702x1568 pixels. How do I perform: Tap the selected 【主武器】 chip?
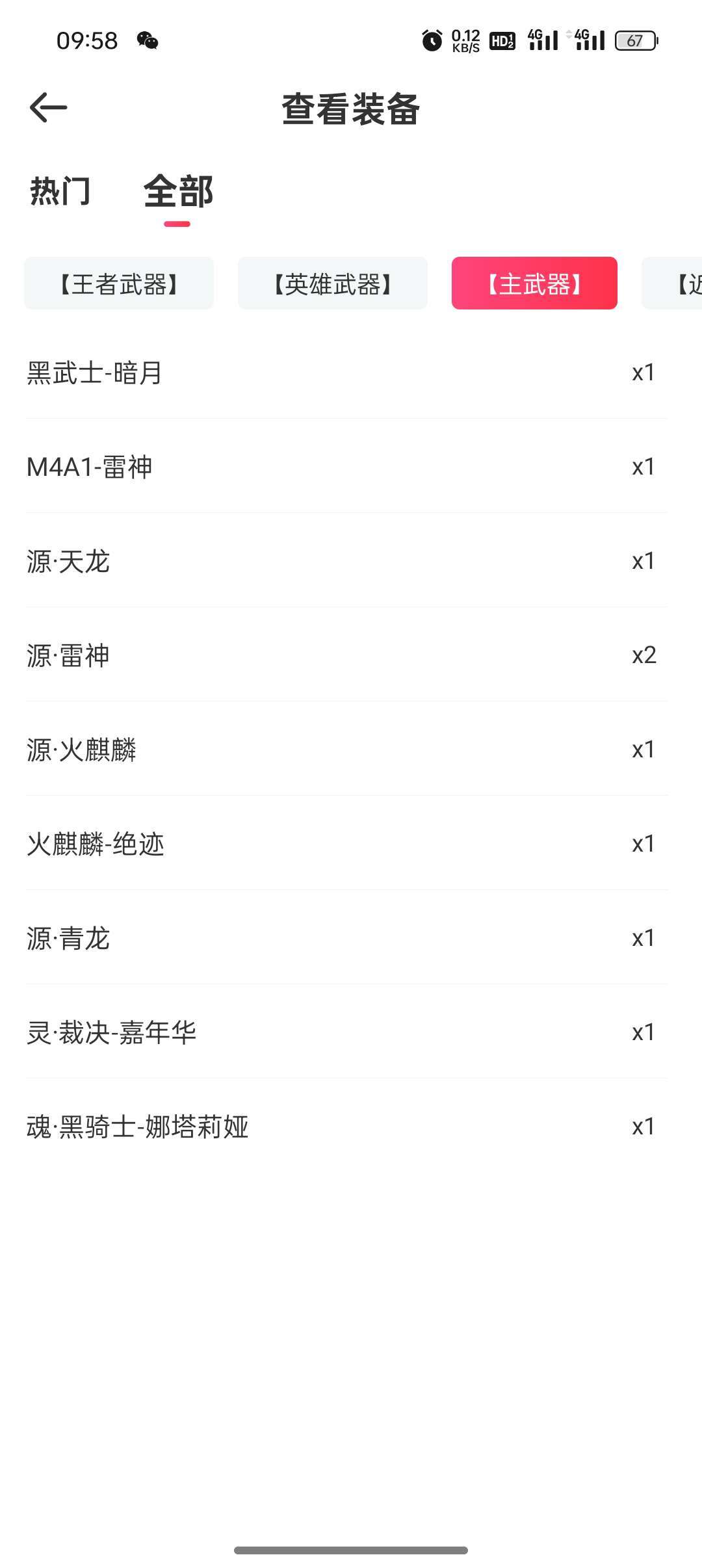534,283
